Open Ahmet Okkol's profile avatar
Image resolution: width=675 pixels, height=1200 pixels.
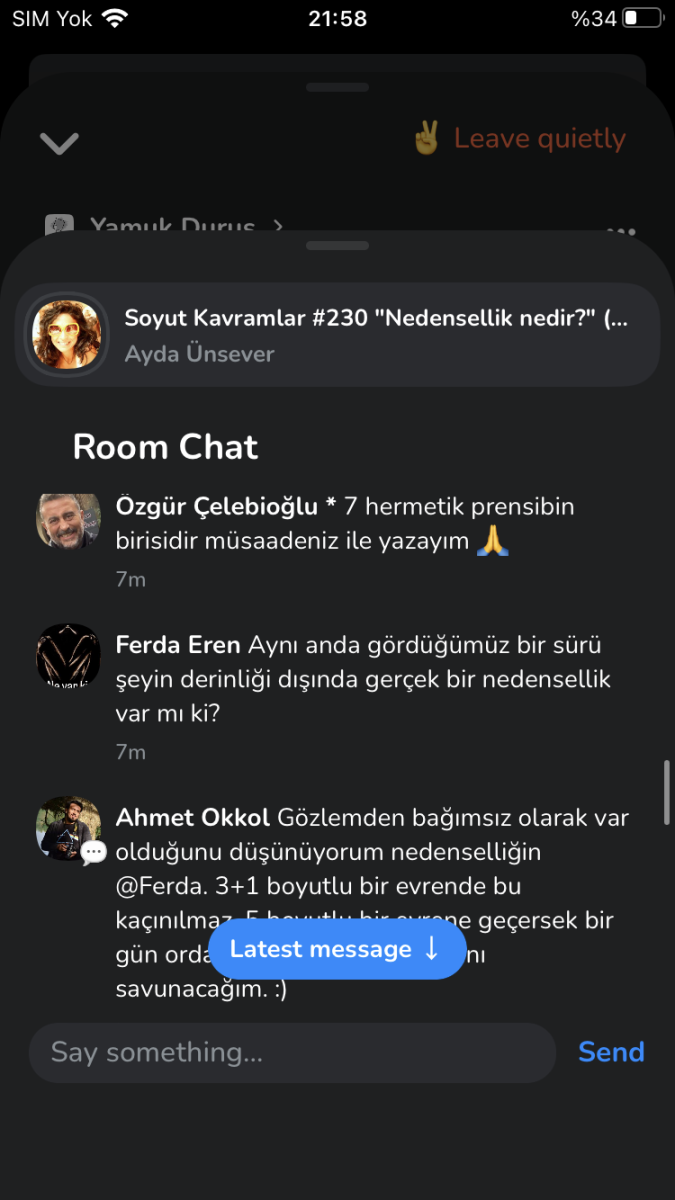pos(69,828)
